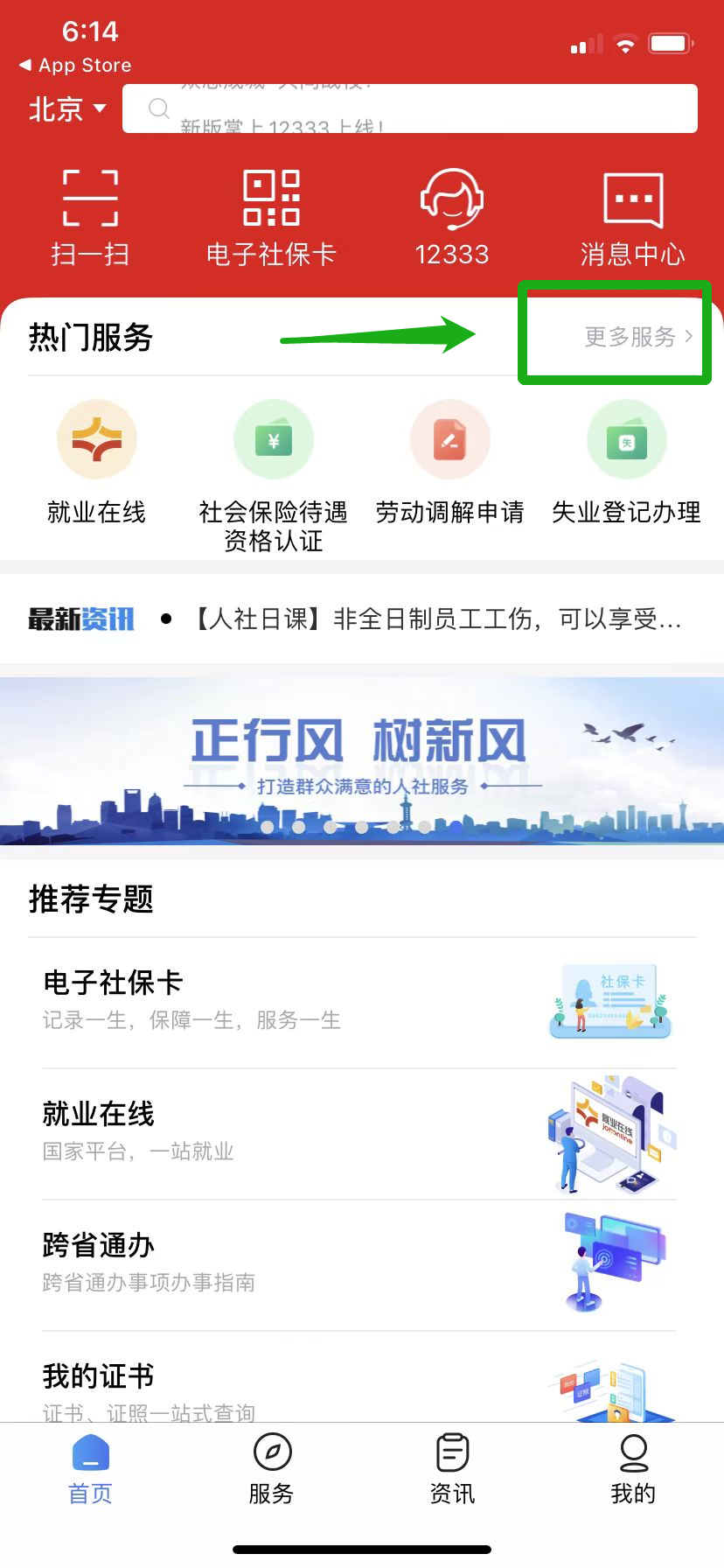Image resolution: width=724 pixels, height=1568 pixels.
Task: Open 失业登记办理 service
Action: click(x=627, y=464)
